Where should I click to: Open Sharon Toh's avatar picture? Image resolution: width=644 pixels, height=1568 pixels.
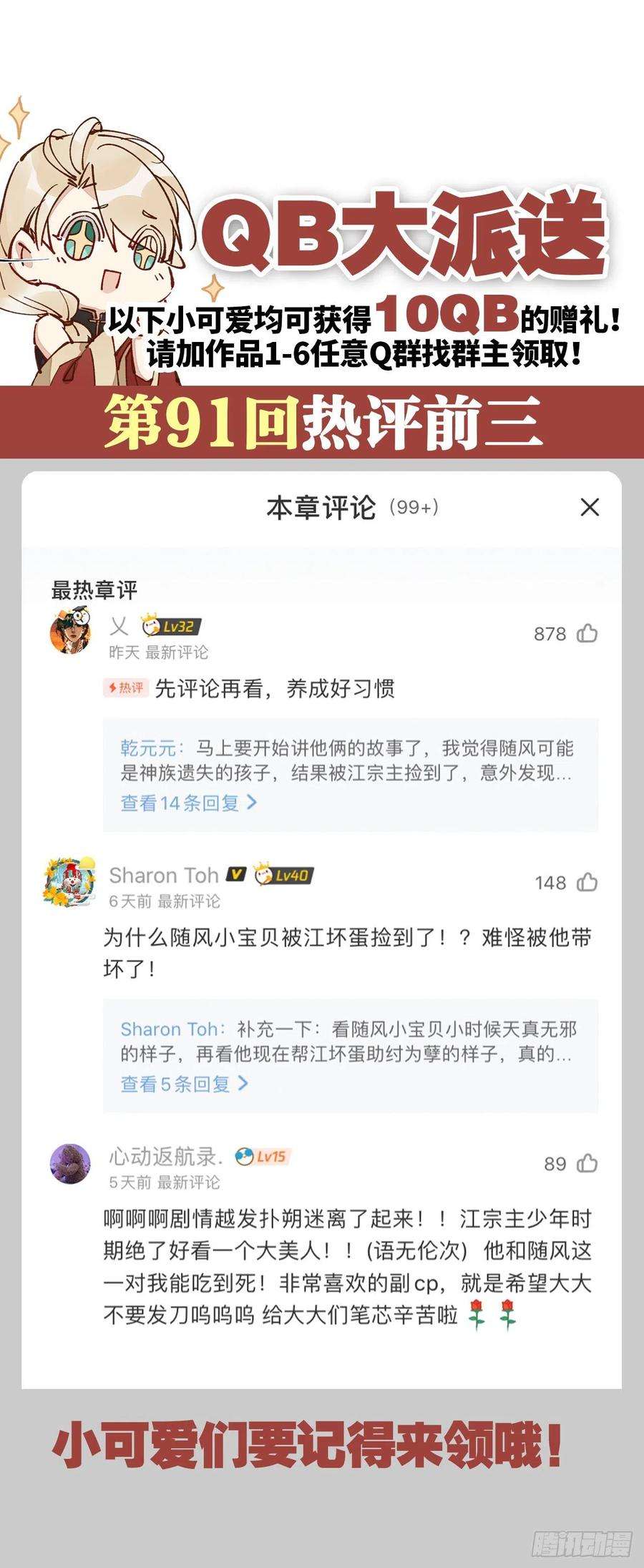(x=72, y=882)
